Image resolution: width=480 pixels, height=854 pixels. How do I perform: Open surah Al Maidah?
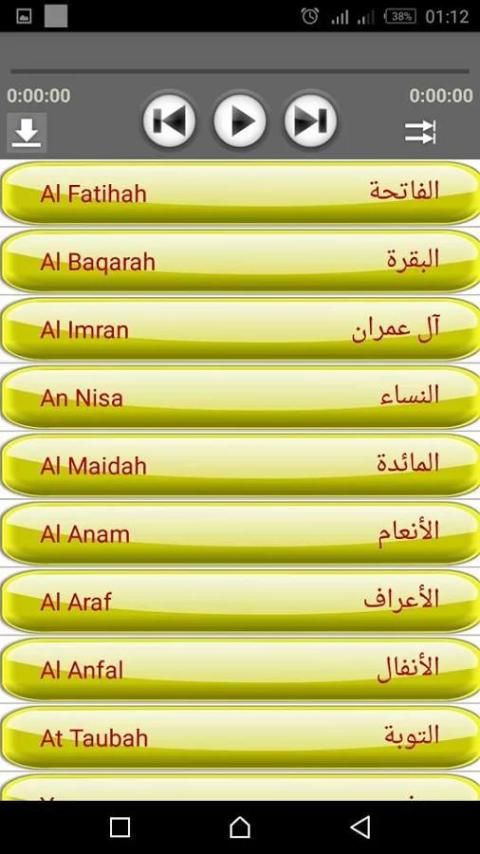[x=240, y=466]
